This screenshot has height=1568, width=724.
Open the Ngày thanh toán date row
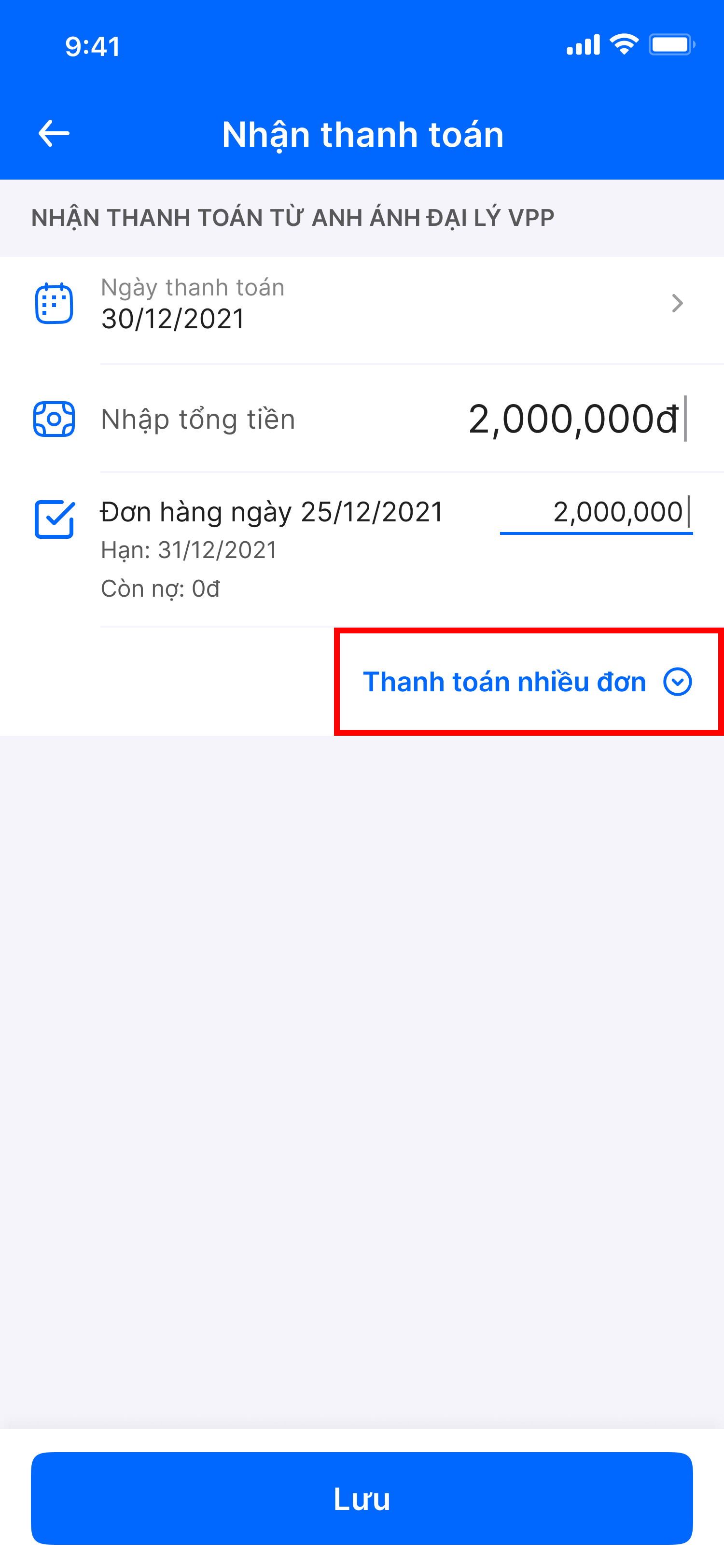362,303
